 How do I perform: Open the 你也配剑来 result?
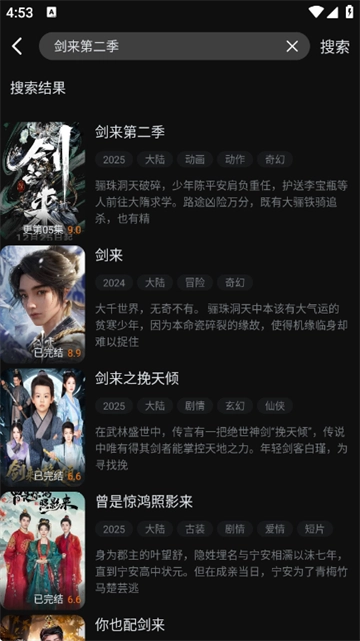(180, 628)
